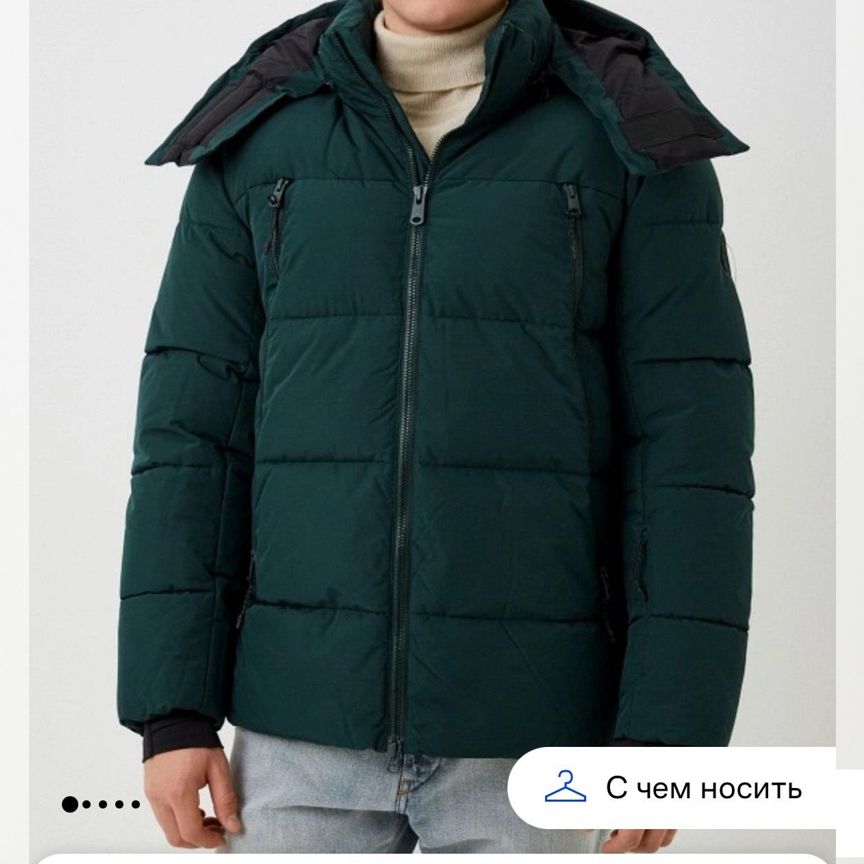Open the green jacket photo full screen

pos(432,400)
